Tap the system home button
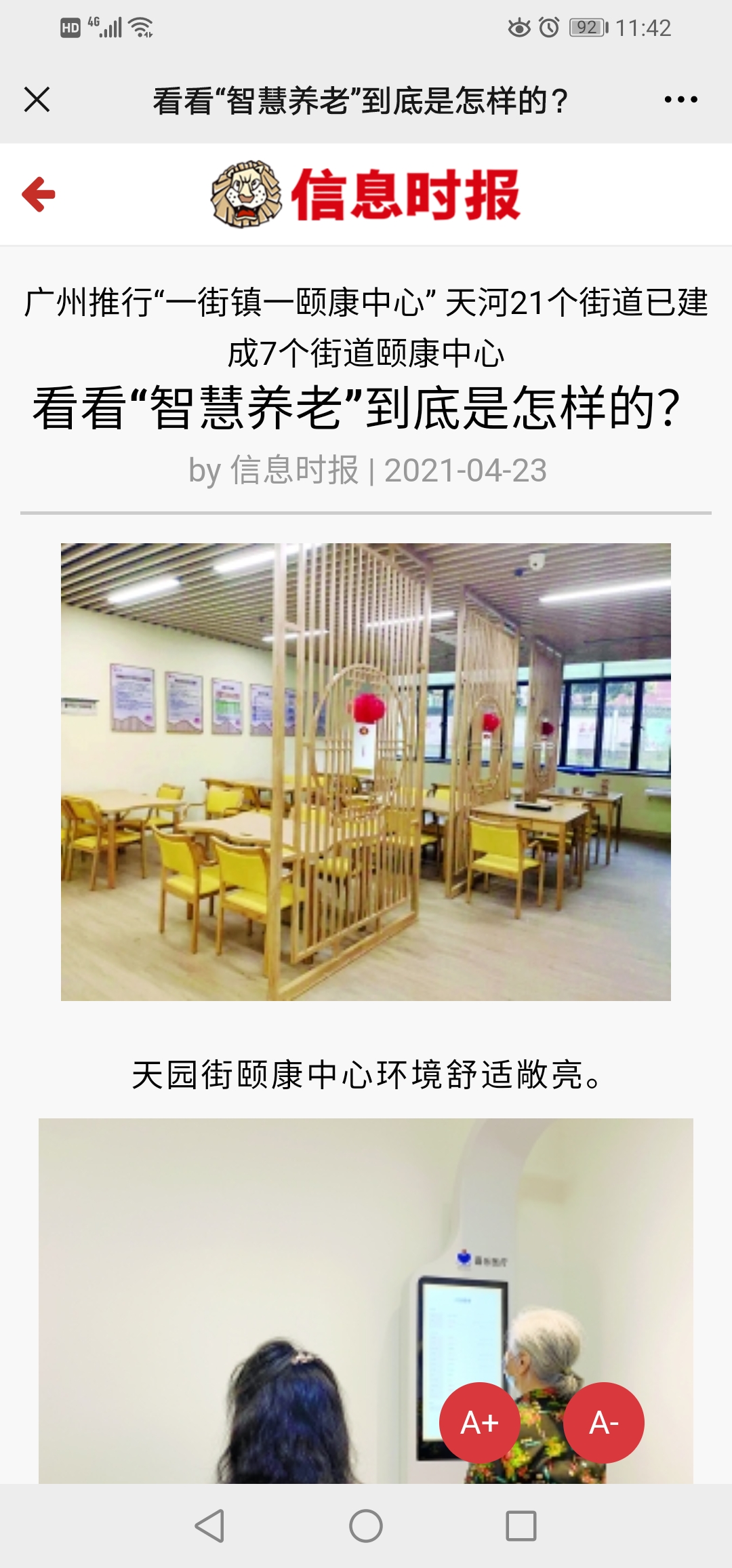732x1568 pixels. coord(366,1526)
